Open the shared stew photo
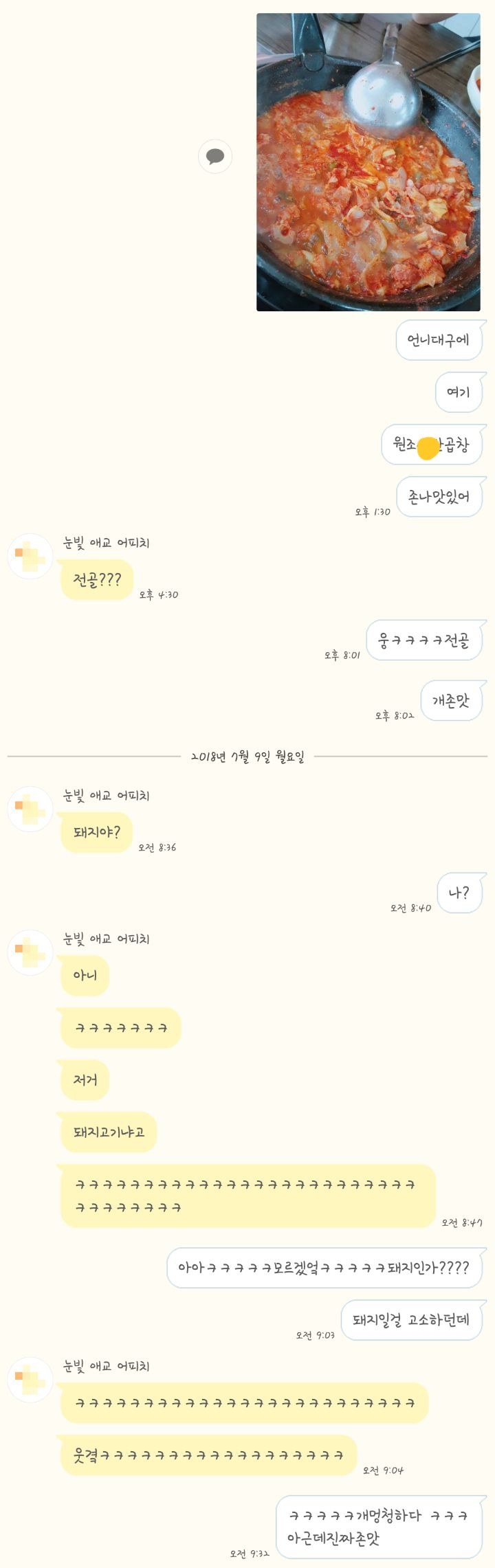 368,162
